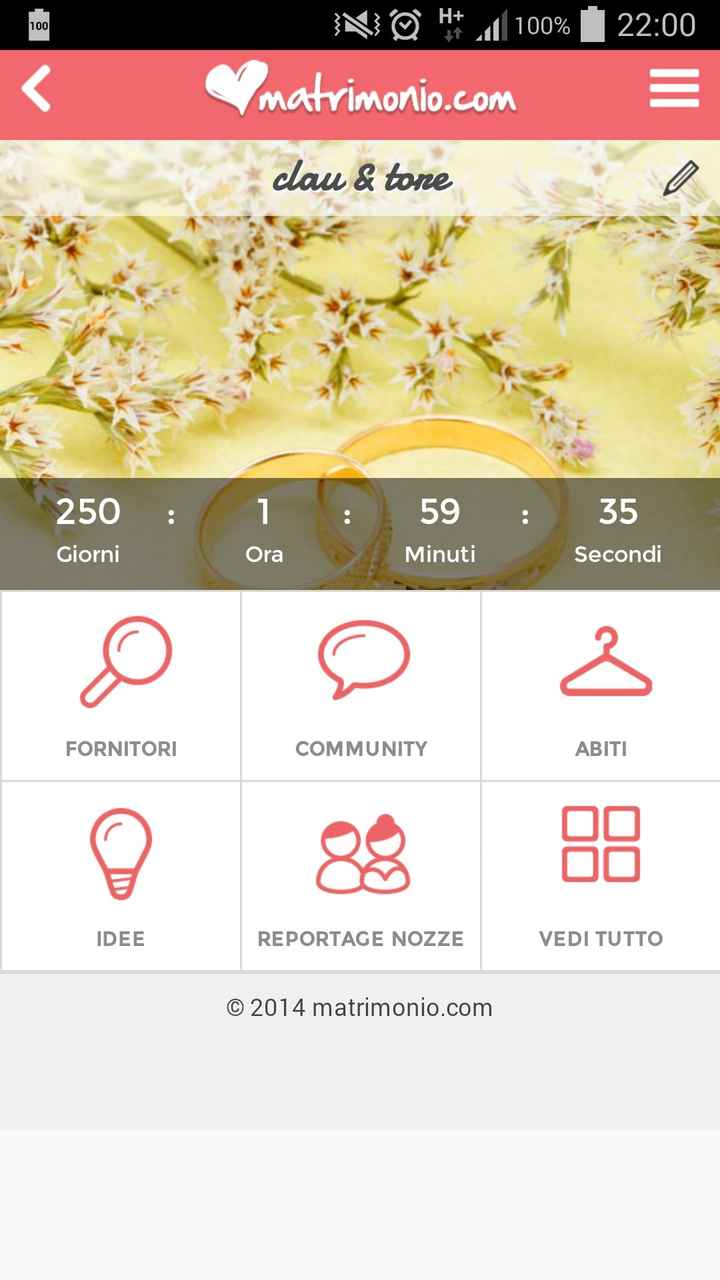Tap the 22:00 clock in status bar
720x1280 pixels.
pyautogui.click(x=659, y=22)
